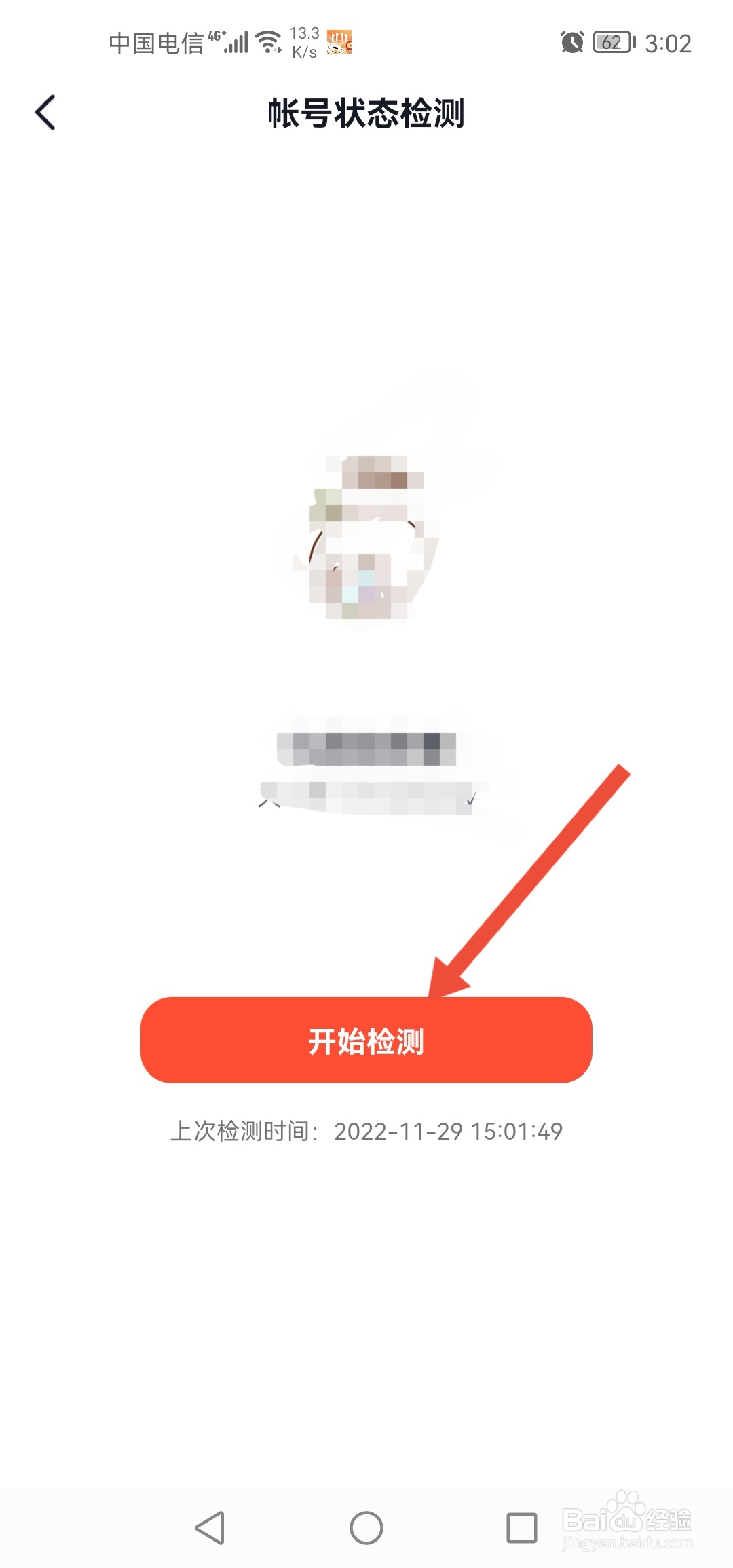The height and width of the screenshot is (1568, 733).
Task: Select the 帐号状态检测 title
Action: coord(366,114)
